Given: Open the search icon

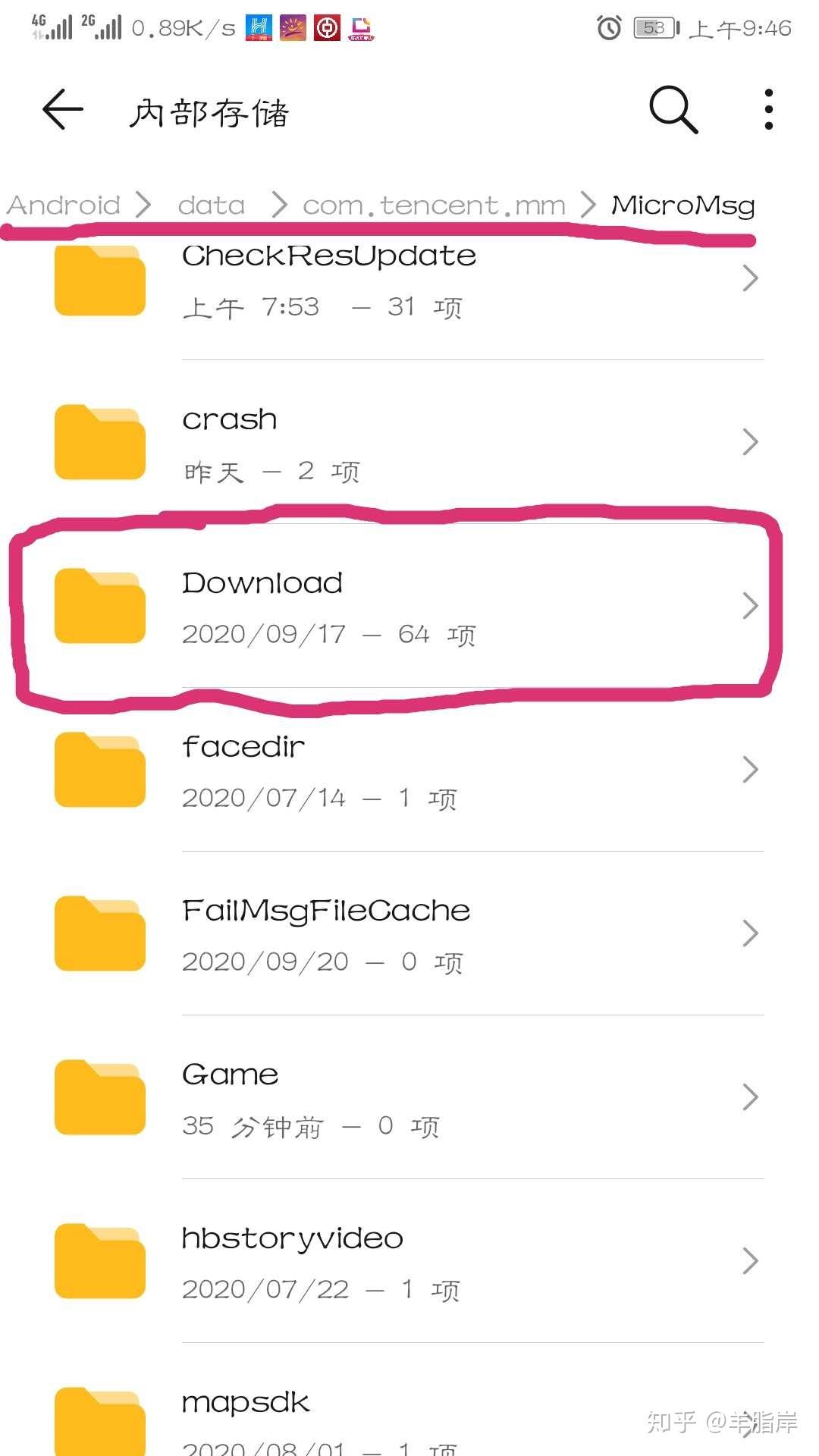Looking at the screenshot, I should click(673, 110).
